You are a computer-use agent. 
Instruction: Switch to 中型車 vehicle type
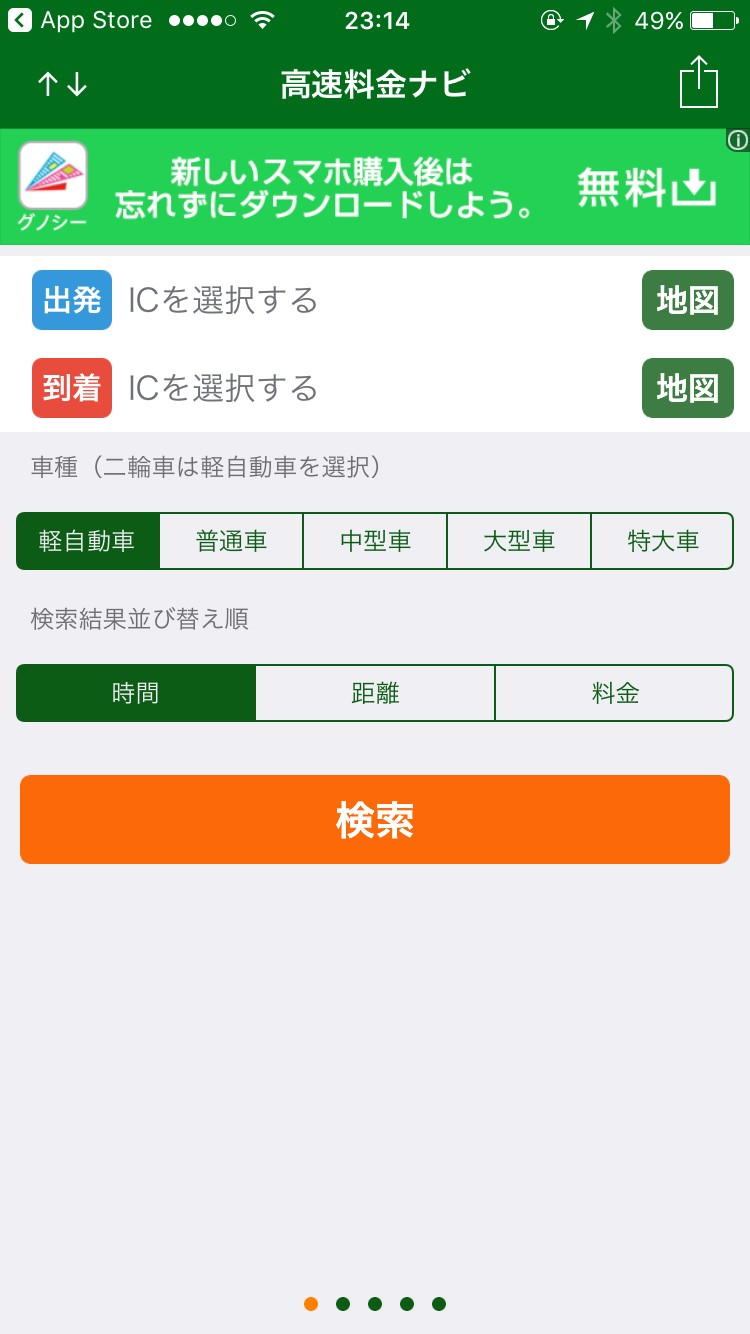click(x=375, y=541)
